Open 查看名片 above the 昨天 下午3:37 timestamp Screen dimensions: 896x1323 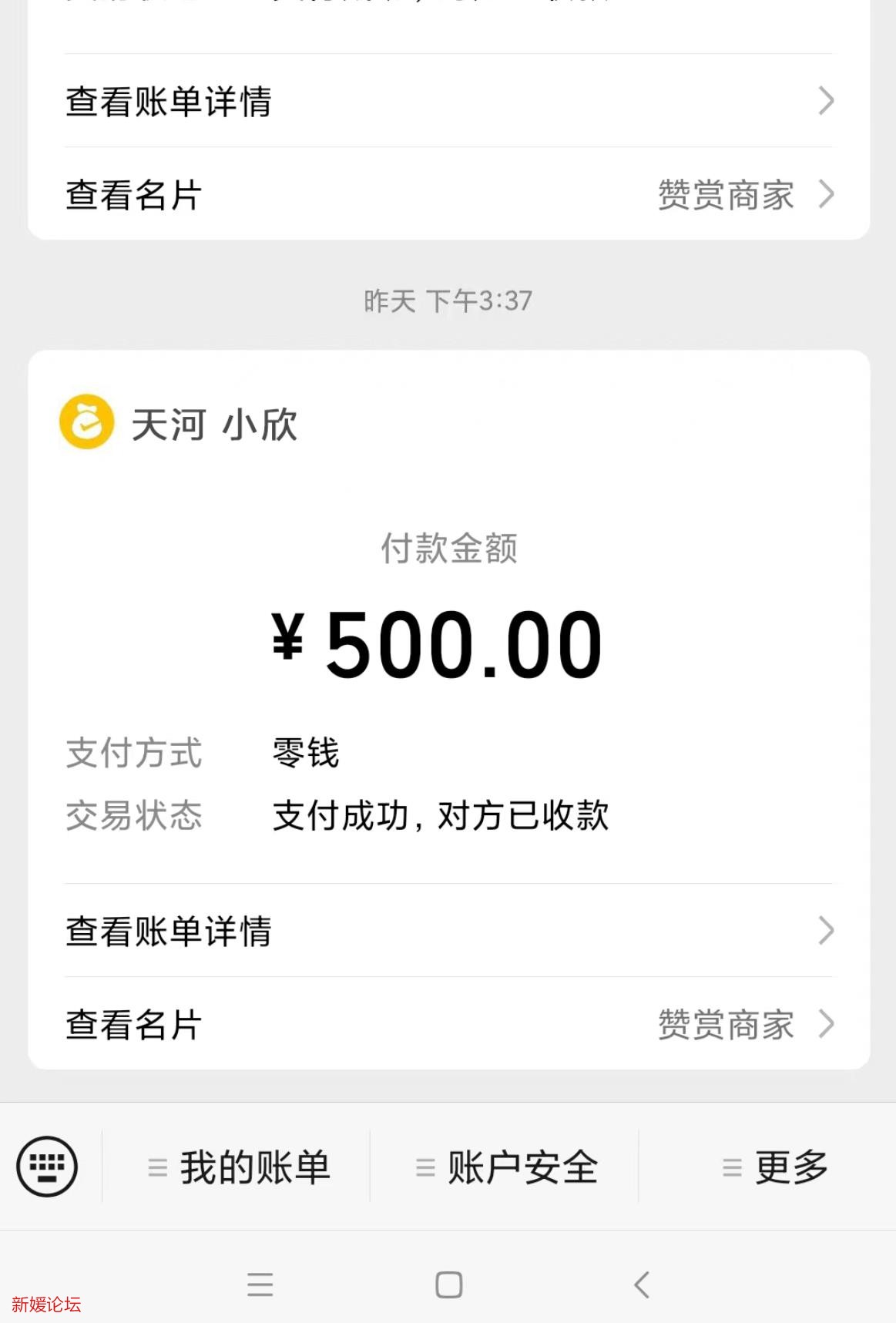(448, 195)
